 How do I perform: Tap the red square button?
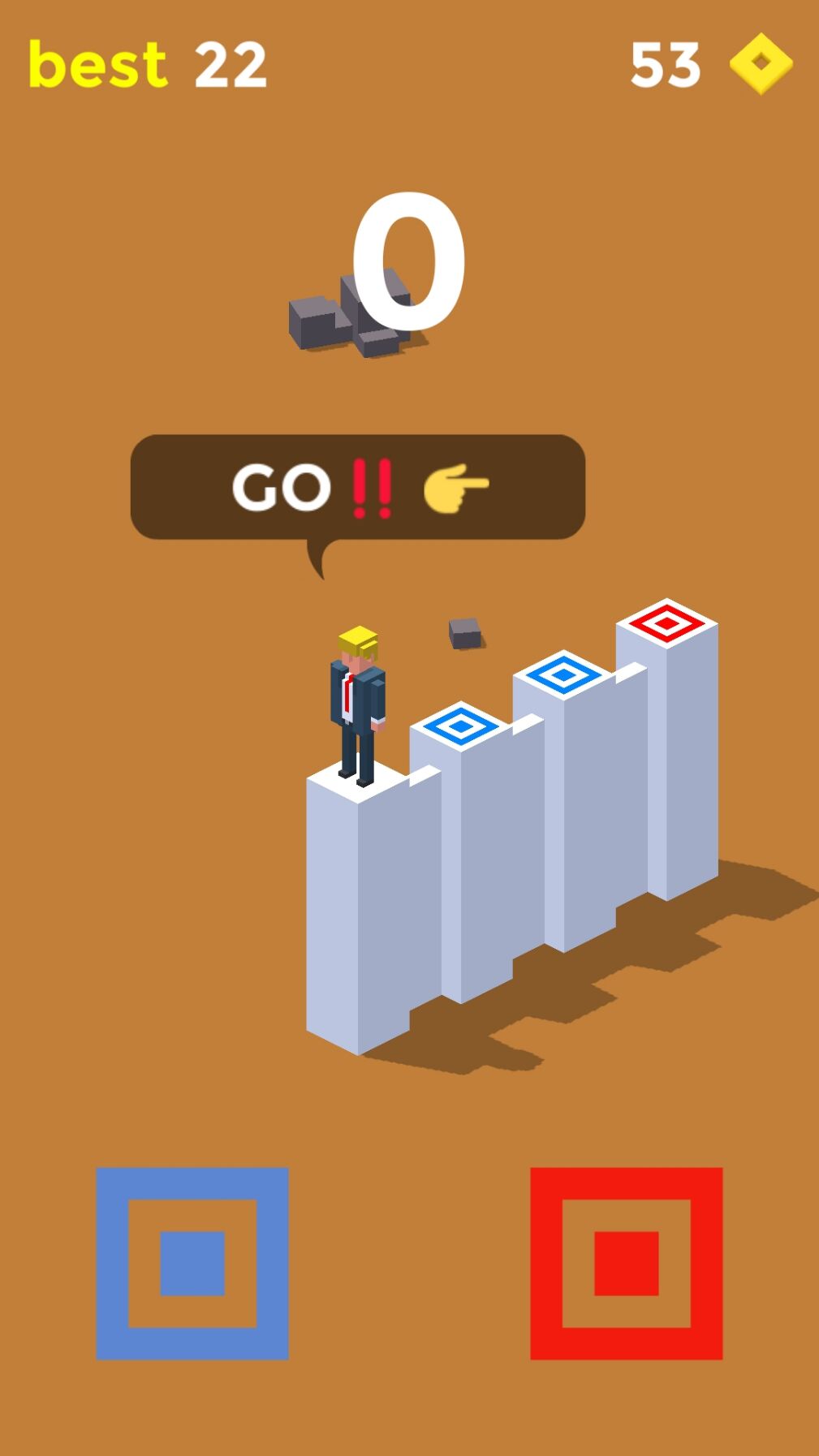[626, 1263]
